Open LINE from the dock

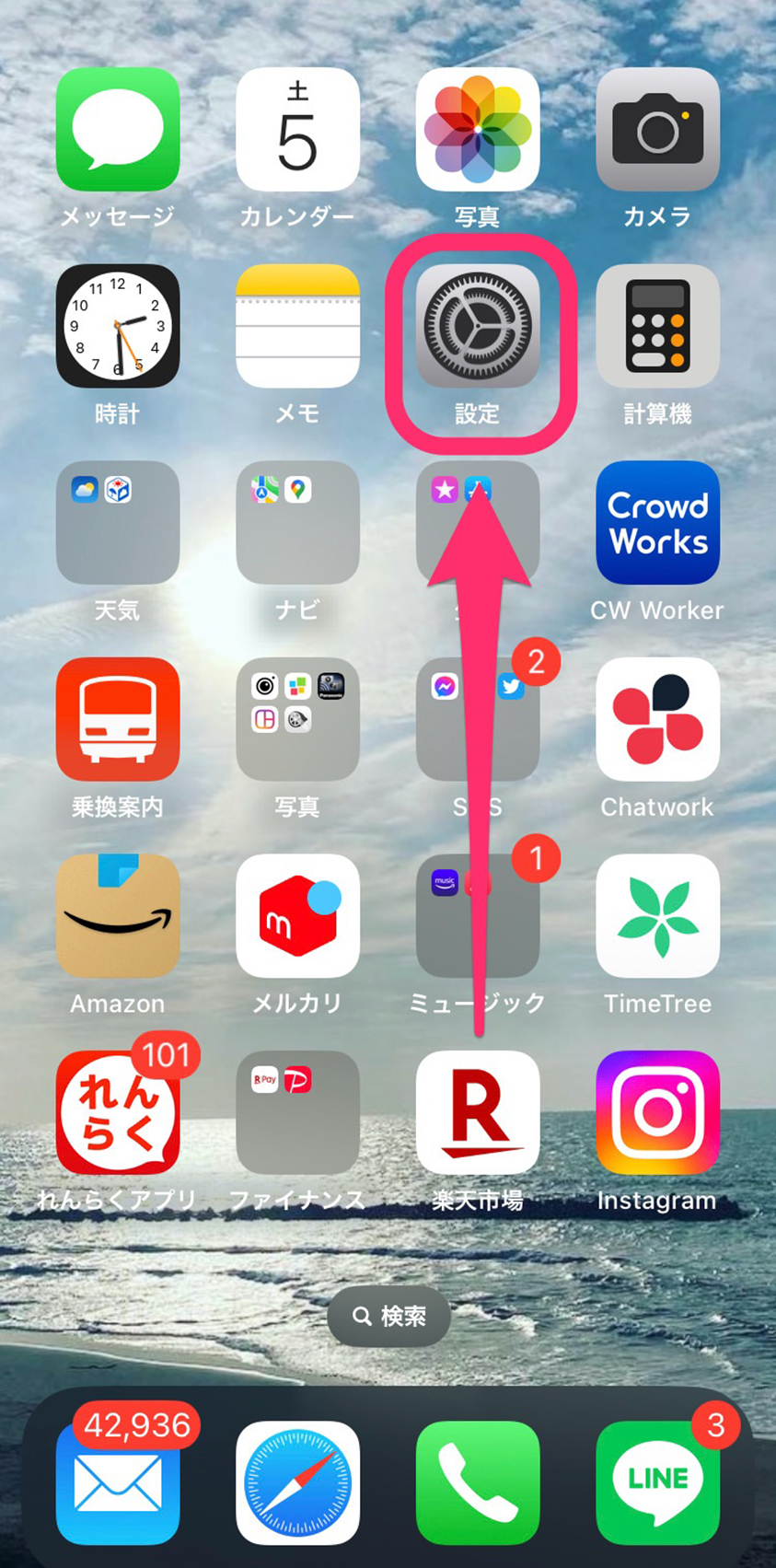pyautogui.click(x=657, y=1482)
